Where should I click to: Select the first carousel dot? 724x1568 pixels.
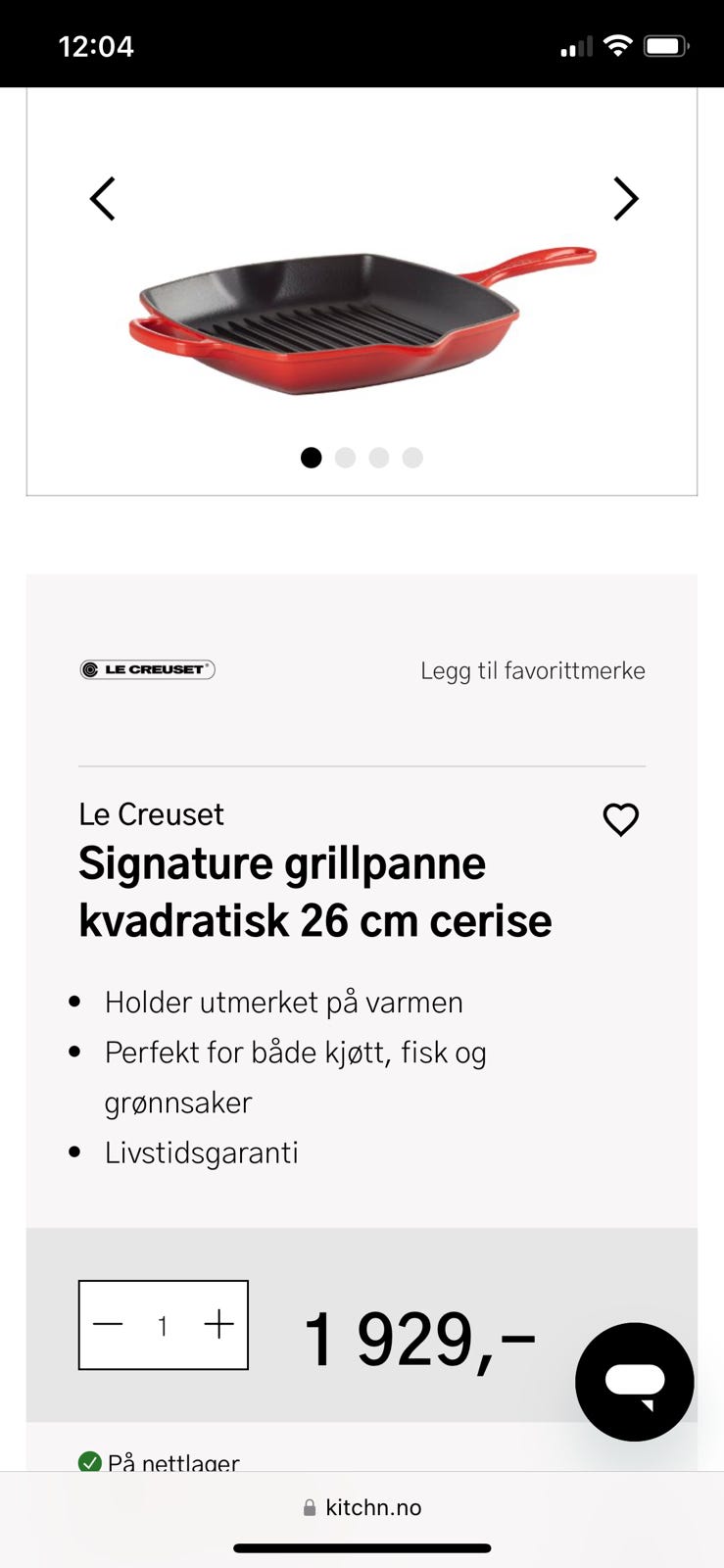[x=312, y=458]
